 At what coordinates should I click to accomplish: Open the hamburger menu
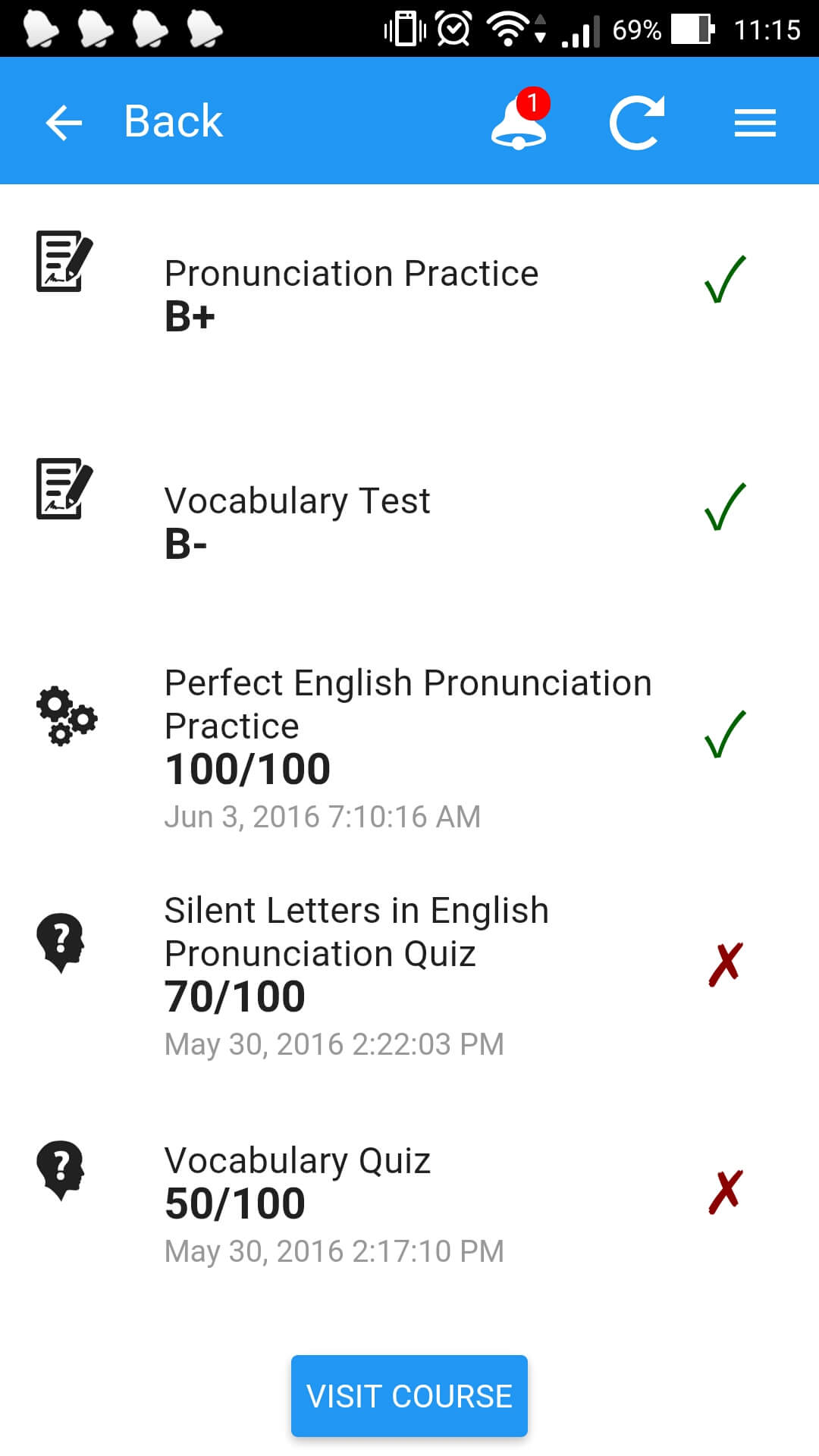pyautogui.click(x=755, y=122)
